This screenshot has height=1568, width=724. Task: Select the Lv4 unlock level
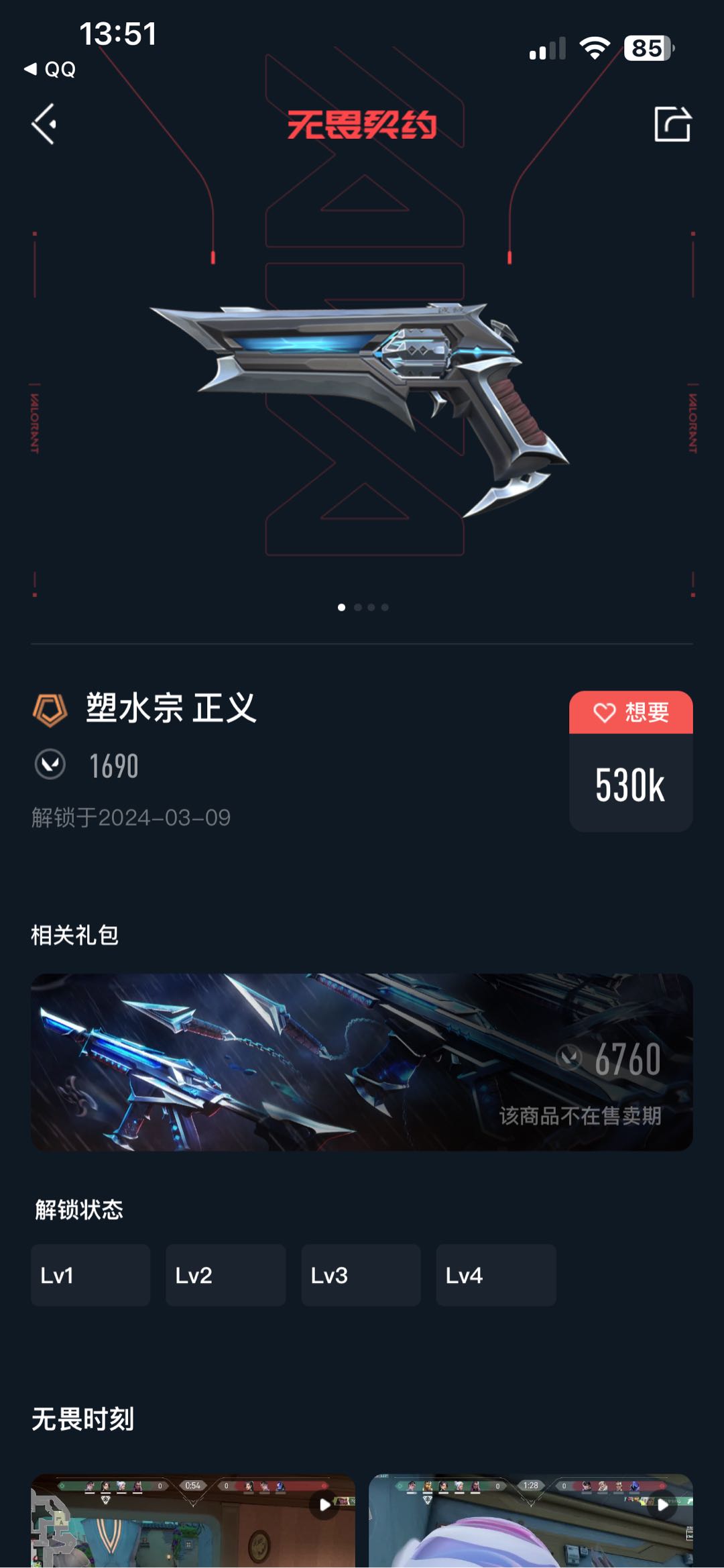[x=495, y=1275]
